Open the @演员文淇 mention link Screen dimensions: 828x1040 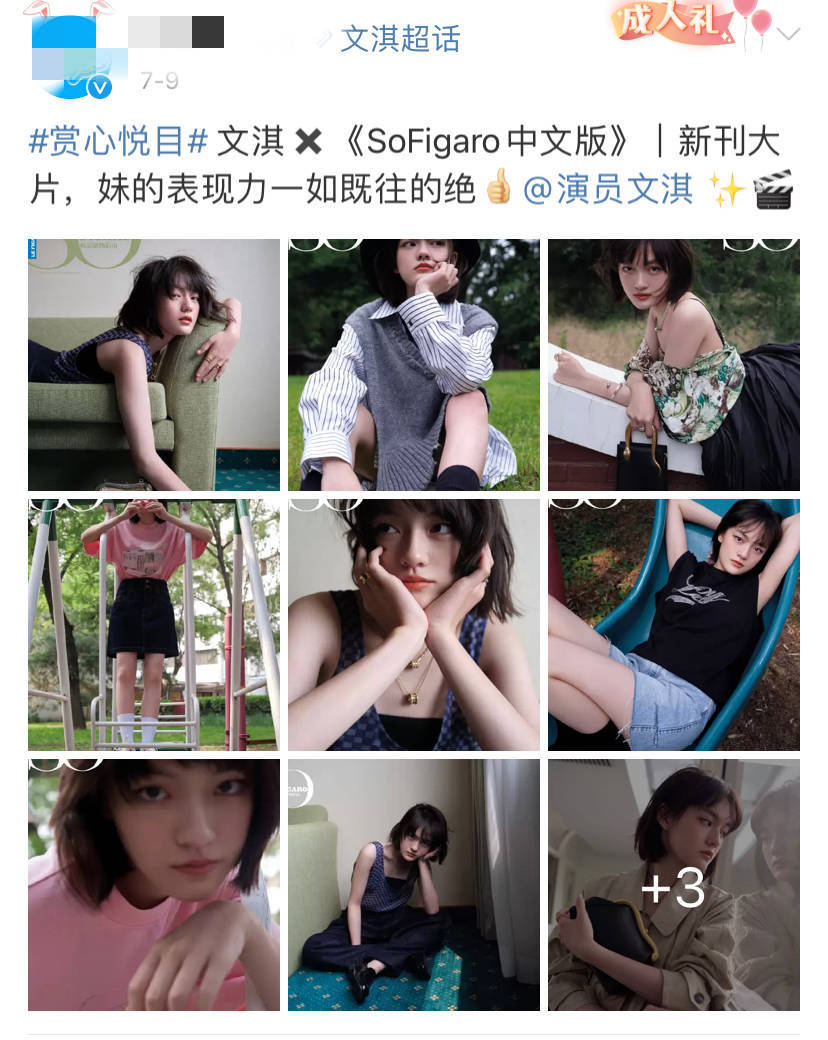[608, 188]
